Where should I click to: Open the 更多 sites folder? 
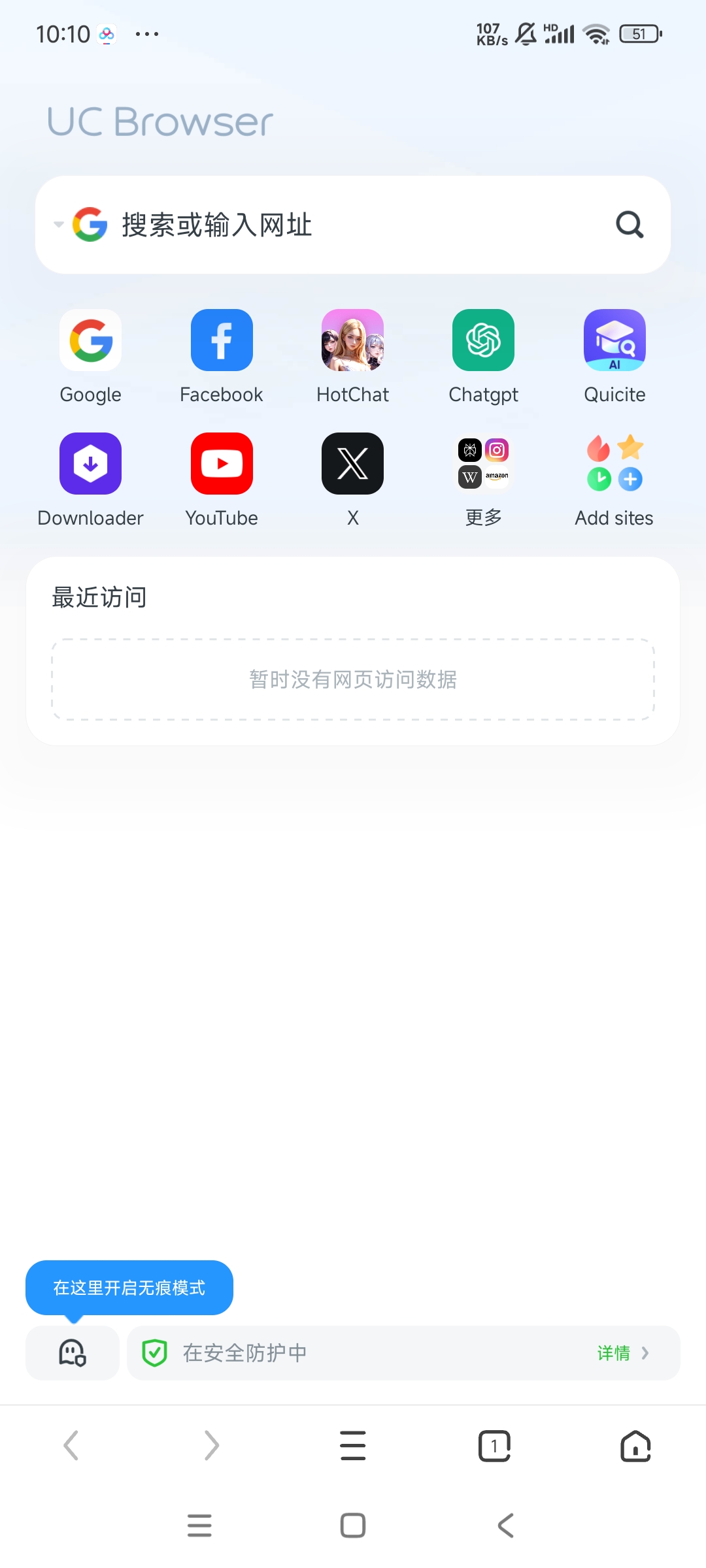tap(483, 464)
